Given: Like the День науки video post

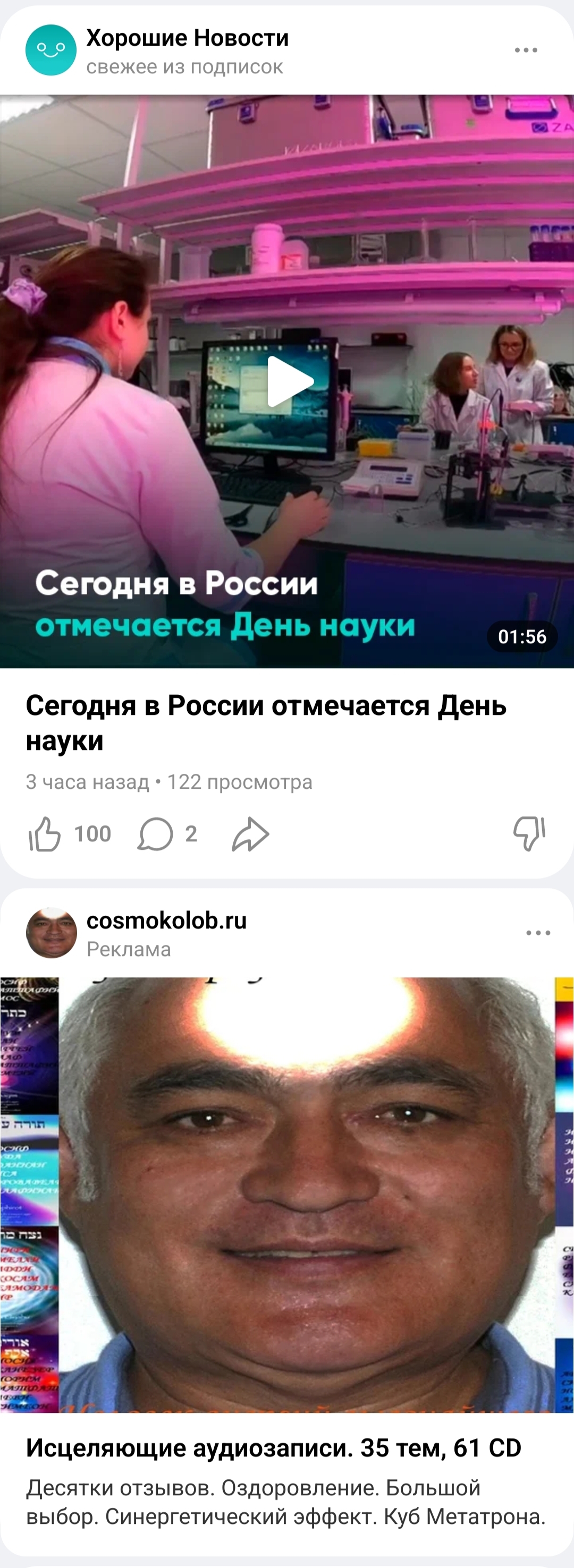Looking at the screenshot, I should (x=46, y=833).
